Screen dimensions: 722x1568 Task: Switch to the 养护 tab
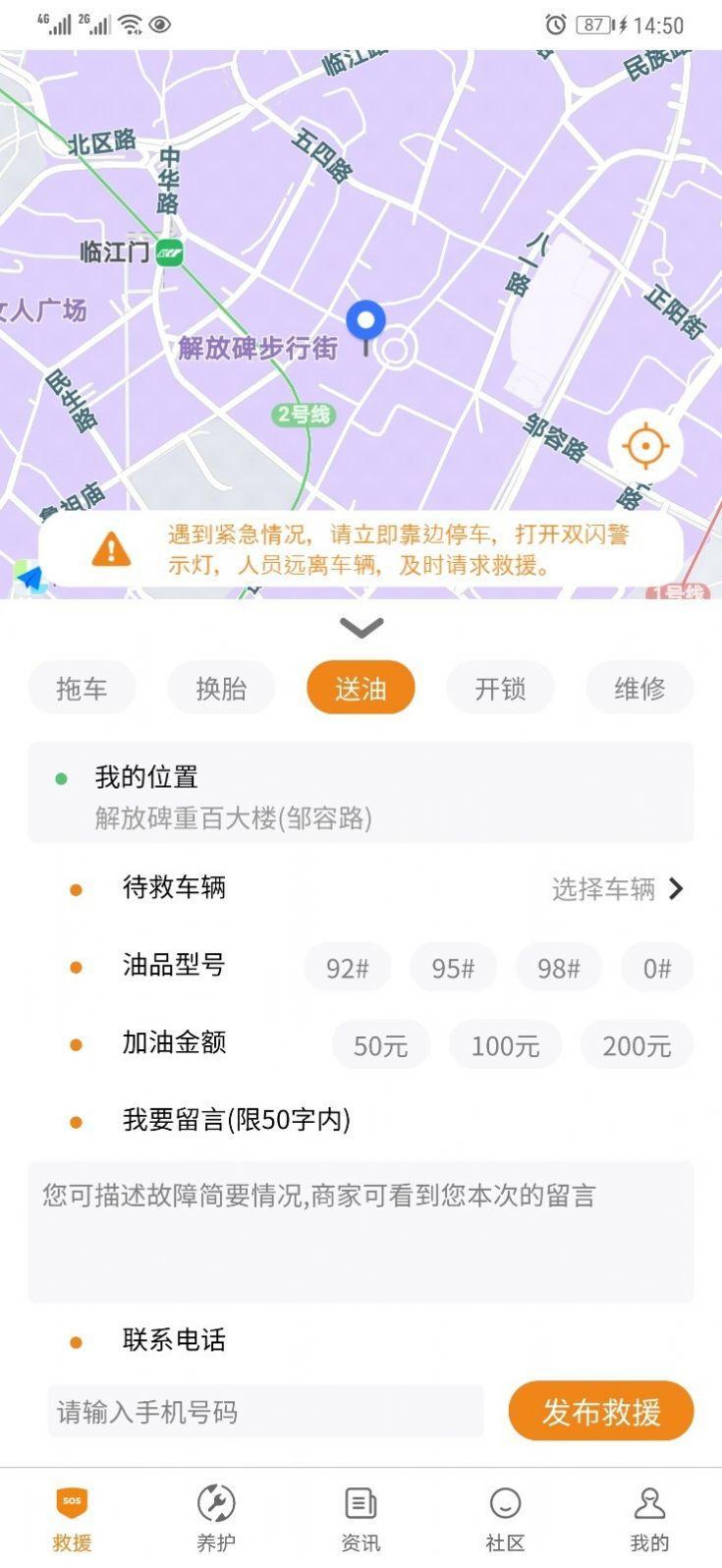click(x=216, y=1518)
